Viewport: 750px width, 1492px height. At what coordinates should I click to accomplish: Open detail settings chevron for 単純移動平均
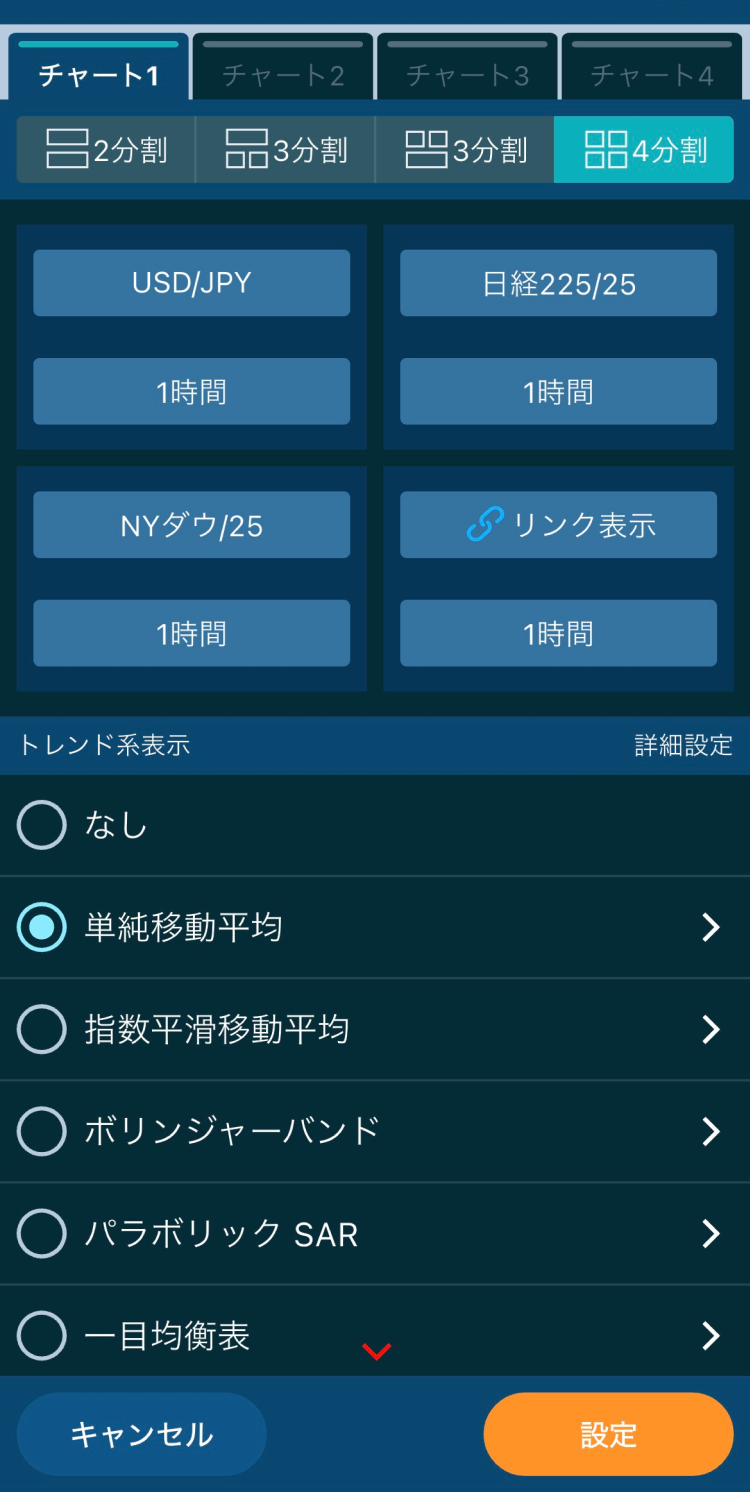[x=711, y=927]
